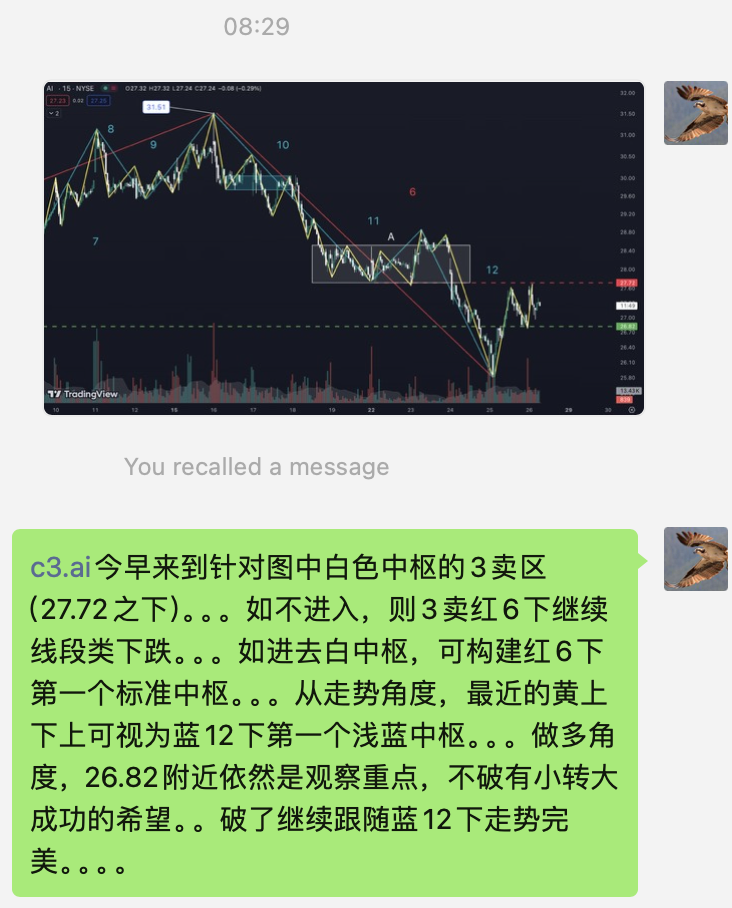Toggle the blue buy button showing 27.25

click(x=97, y=101)
